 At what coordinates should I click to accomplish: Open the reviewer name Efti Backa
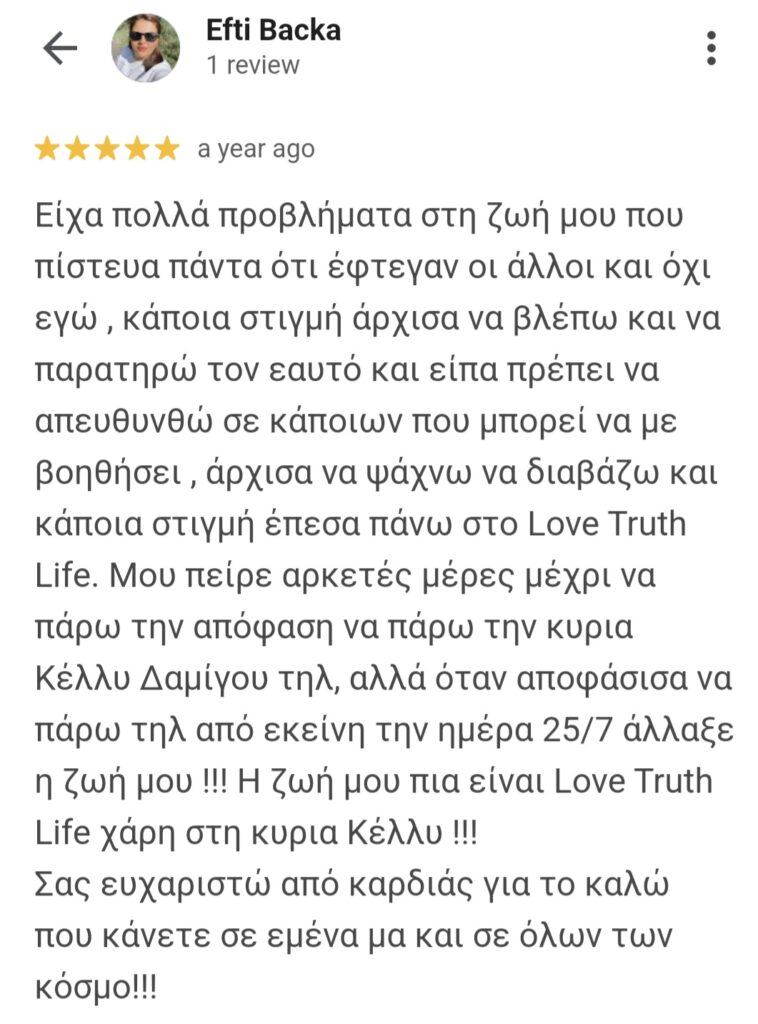[x=273, y=30]
